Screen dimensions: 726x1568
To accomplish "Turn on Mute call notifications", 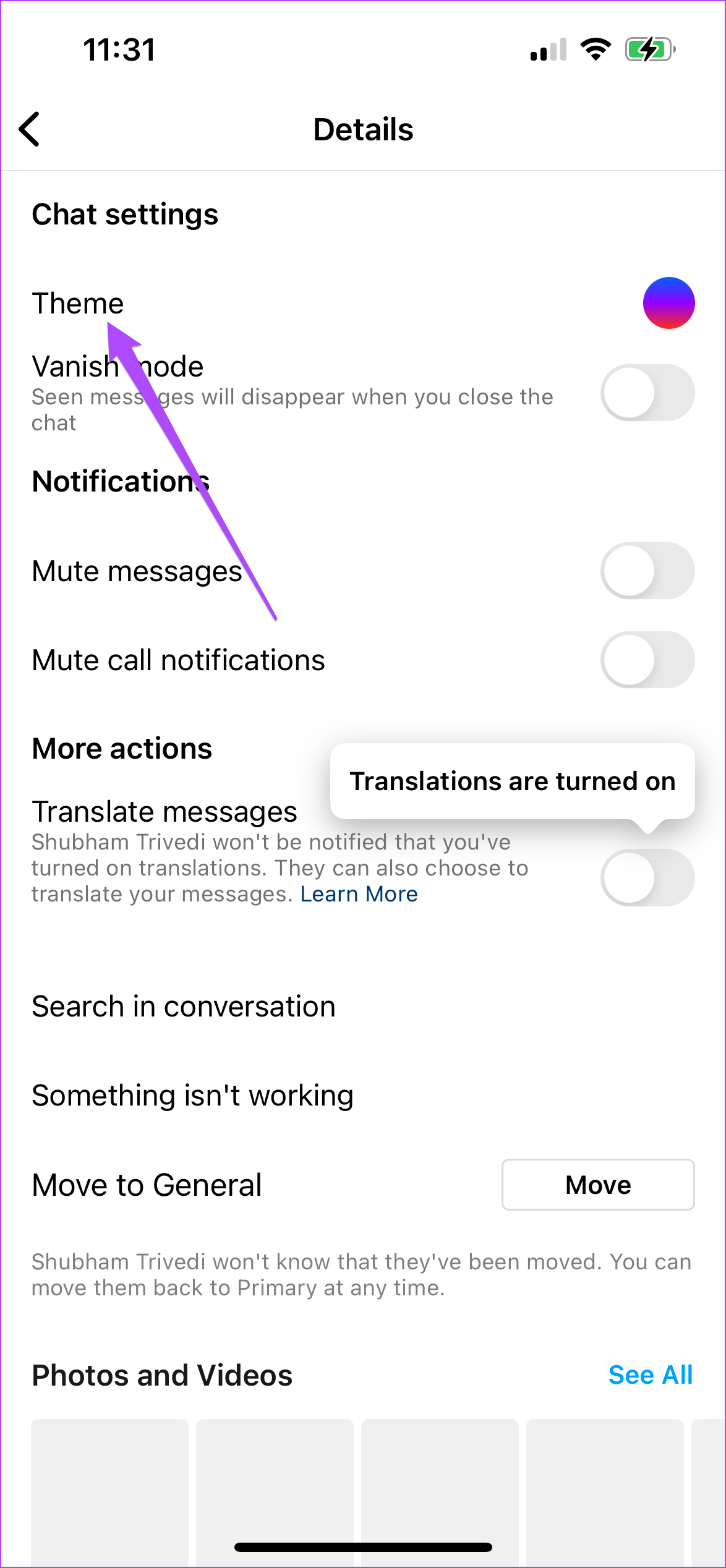I will [x=647, y=660].
